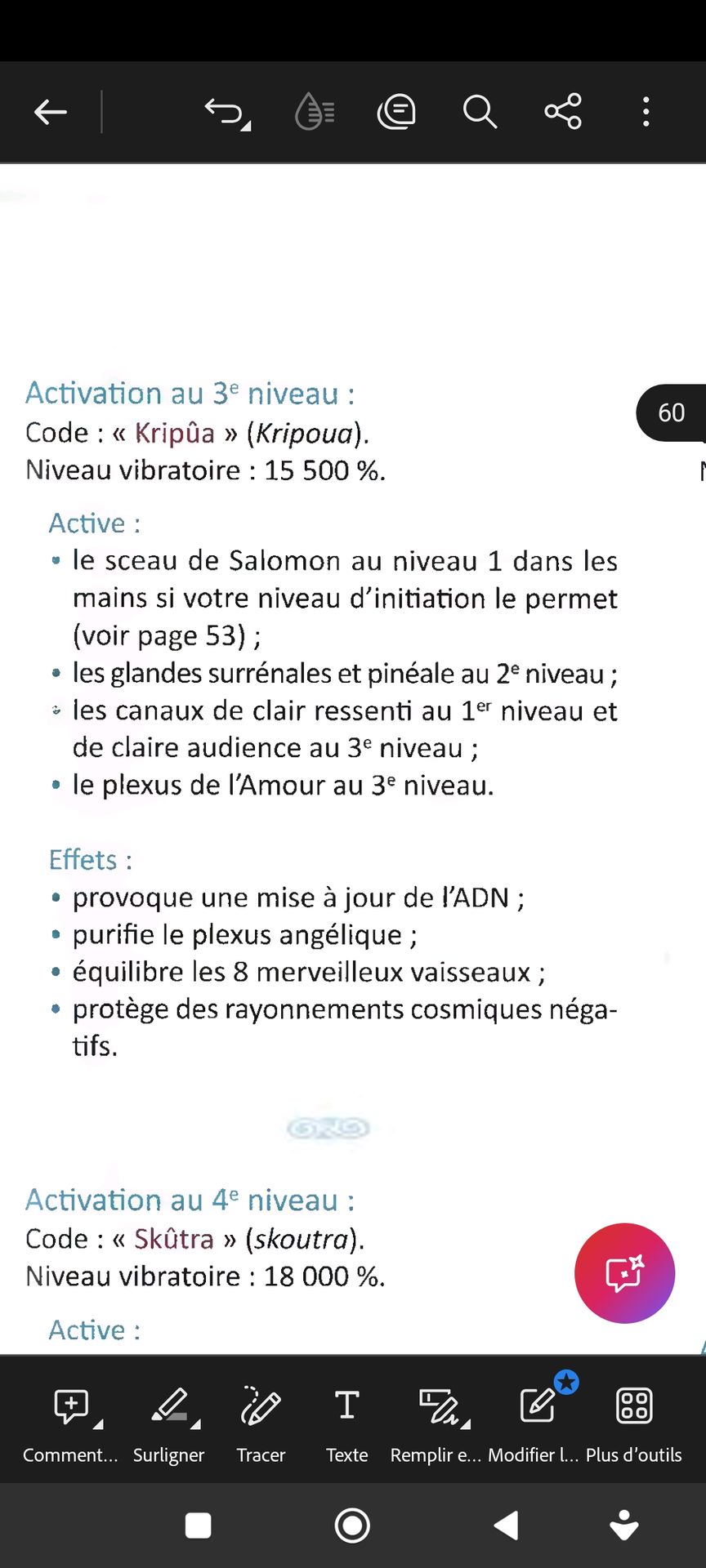Share this PDF document
Viewport: 706px width, 1568px height.
pos(563,112)
